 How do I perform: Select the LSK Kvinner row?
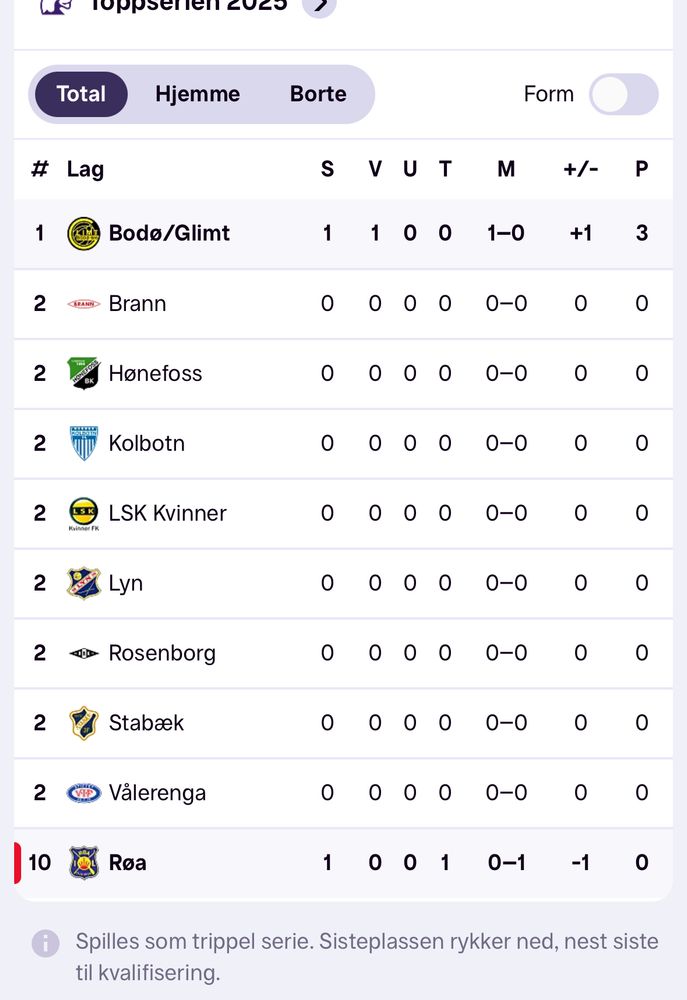coord(343,513)
